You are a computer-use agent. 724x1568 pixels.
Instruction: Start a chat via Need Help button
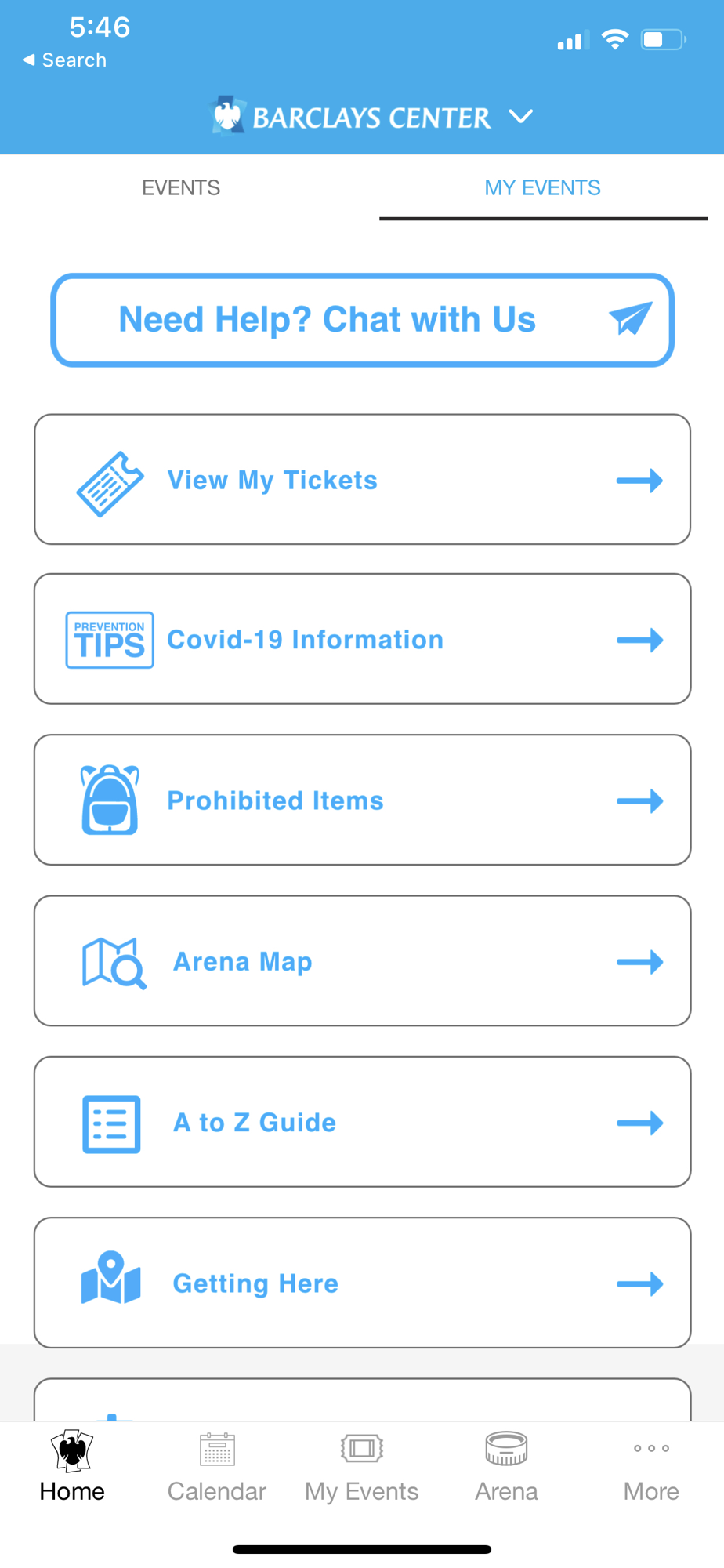pos(362,320)
